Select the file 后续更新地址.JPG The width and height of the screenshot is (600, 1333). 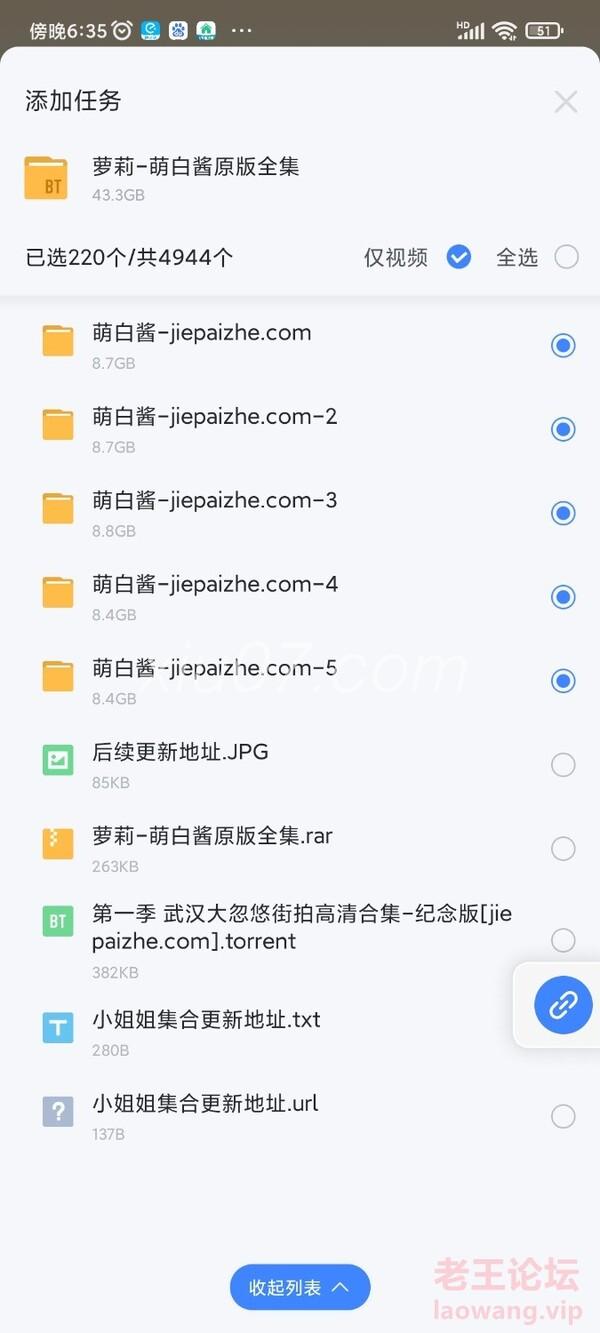pyautogui.click(x=563, y=765)
